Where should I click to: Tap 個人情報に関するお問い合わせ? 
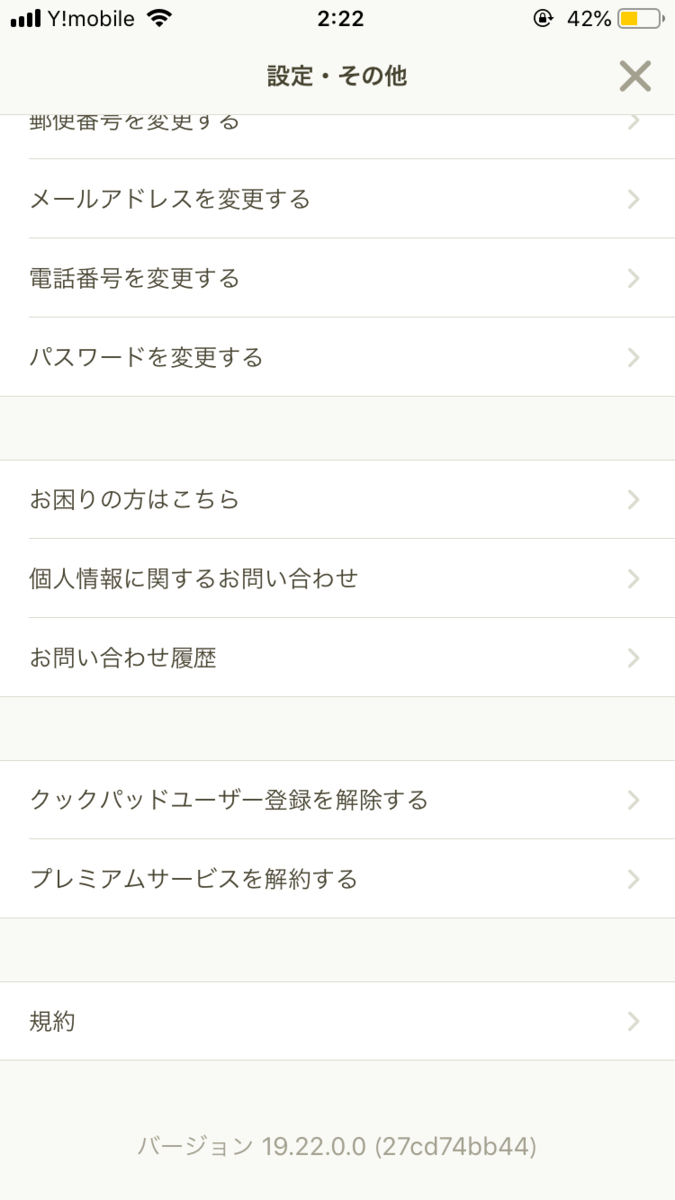[337, 578]
